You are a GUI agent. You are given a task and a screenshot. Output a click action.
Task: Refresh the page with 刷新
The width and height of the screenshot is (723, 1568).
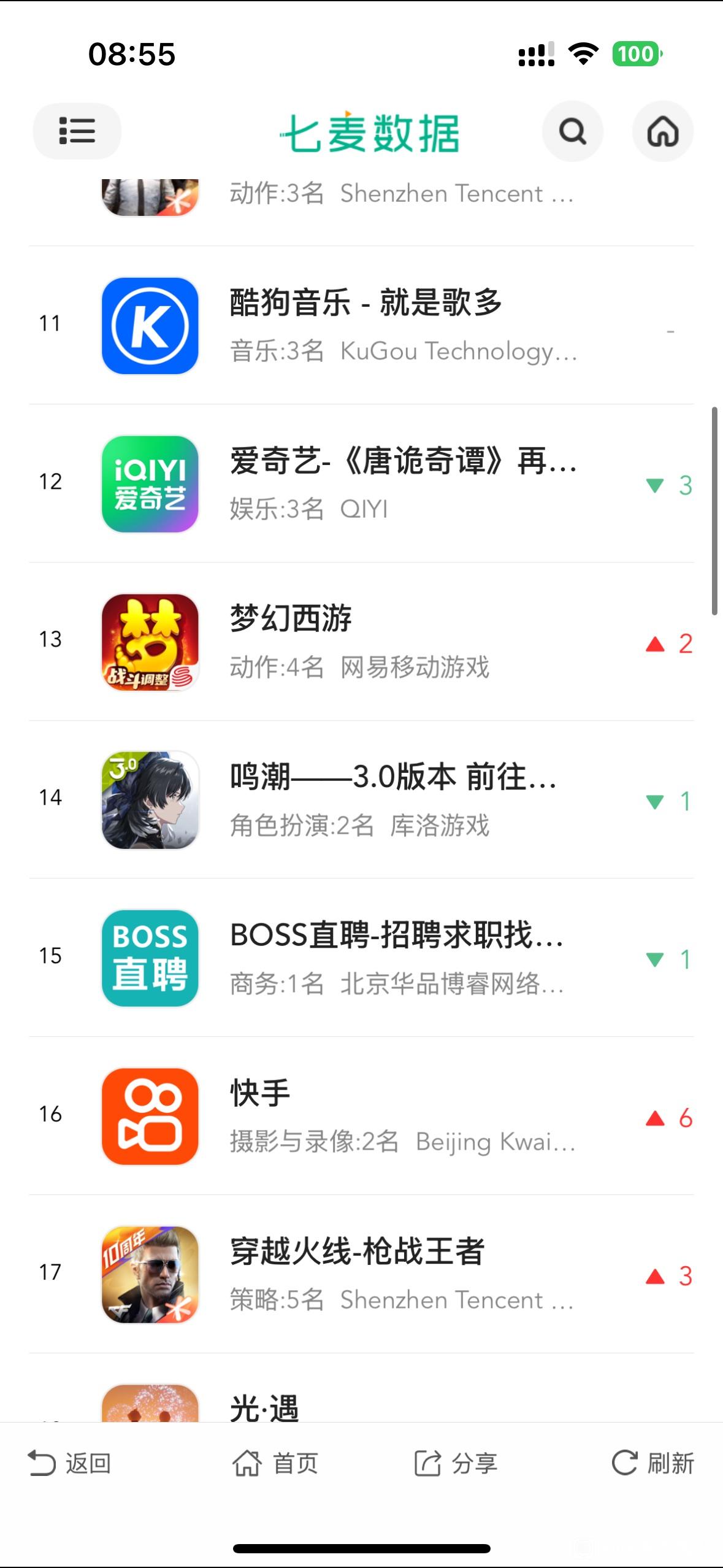(x=652, y=1463)
